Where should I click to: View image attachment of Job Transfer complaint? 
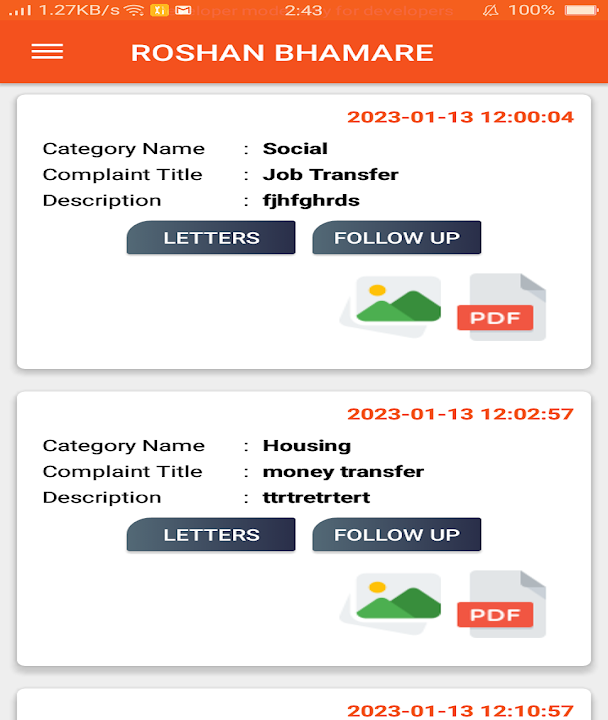(391, 306)
